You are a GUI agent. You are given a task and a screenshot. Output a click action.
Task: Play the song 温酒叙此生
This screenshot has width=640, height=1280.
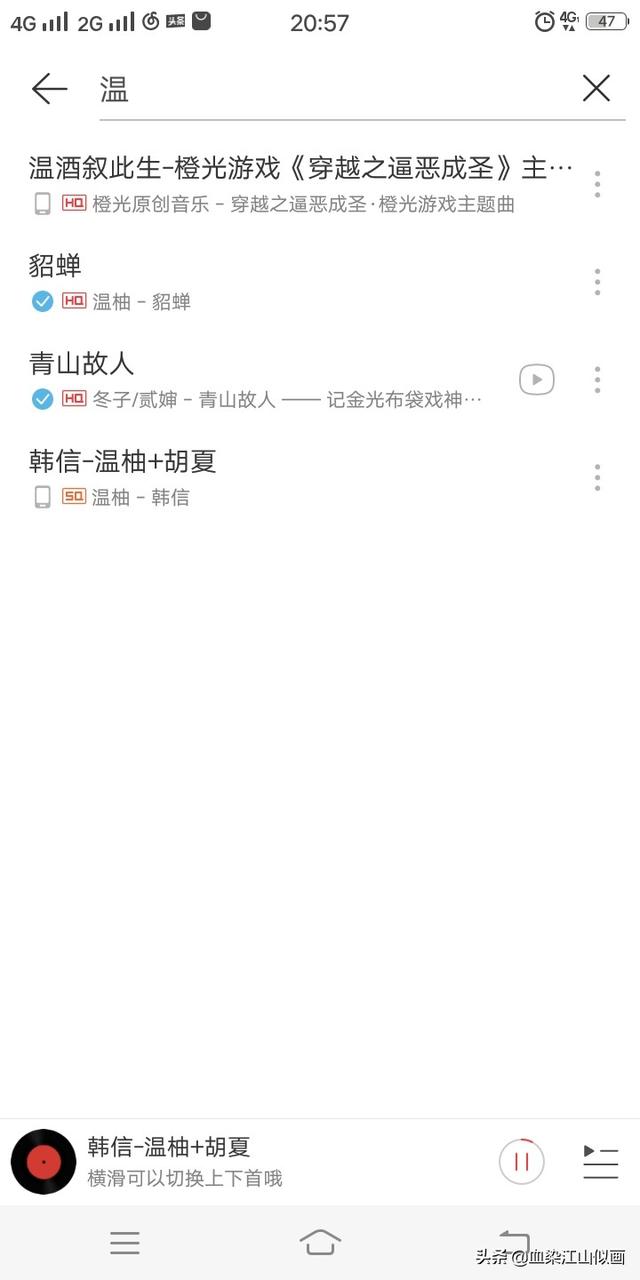[x=300, y=184]
